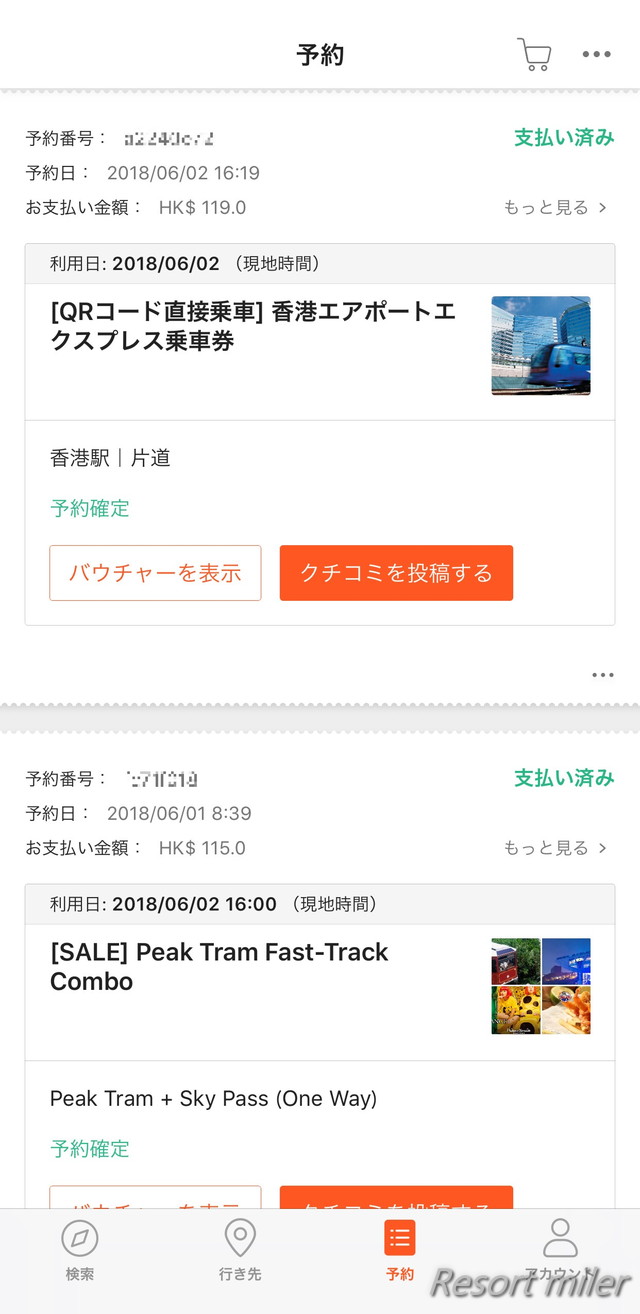
Task: Show voucher for Airport Express ticket
Action: click(x=155, y=573)
